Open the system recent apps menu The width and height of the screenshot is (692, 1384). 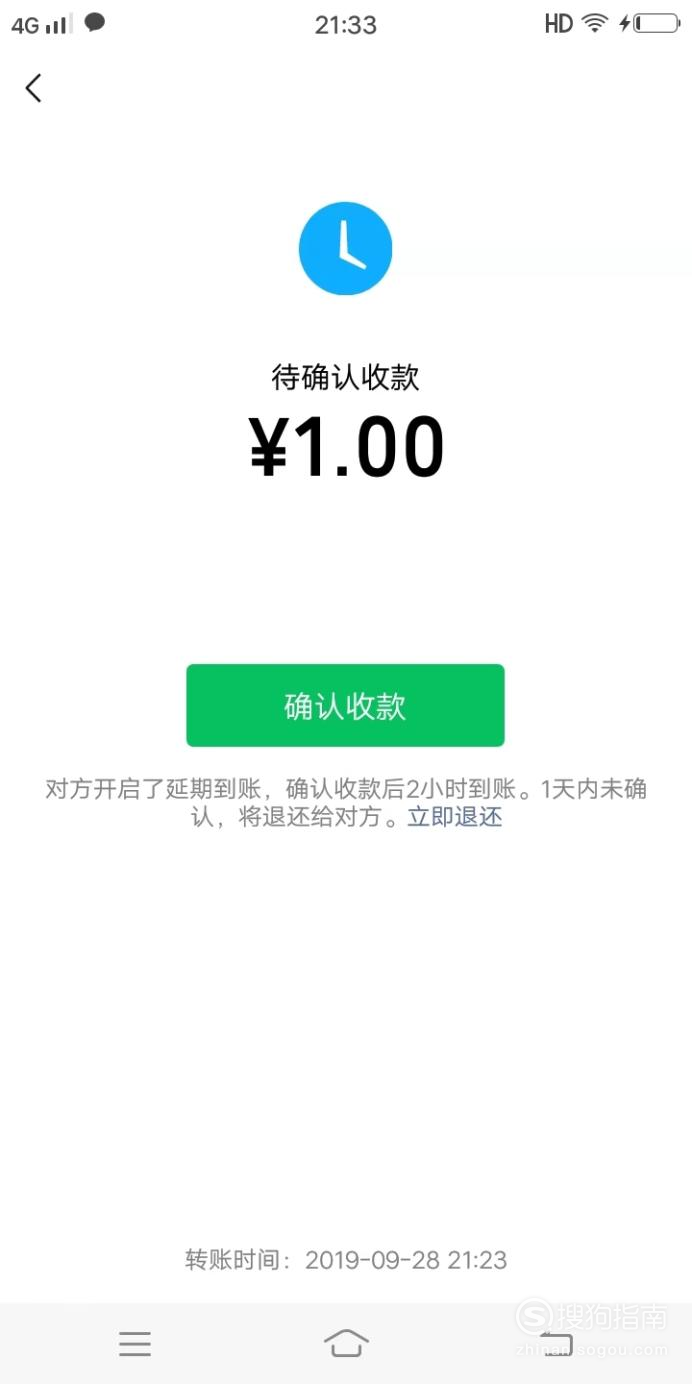[135, 1344]
